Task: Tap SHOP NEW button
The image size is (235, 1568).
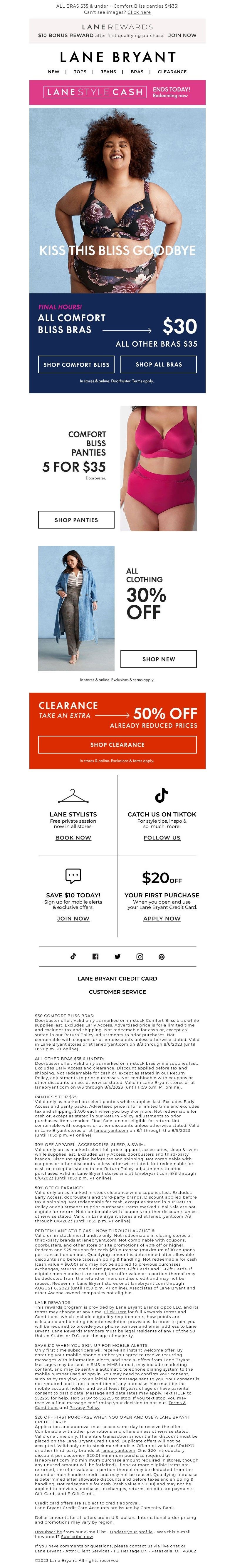Action: click(159, 658)
